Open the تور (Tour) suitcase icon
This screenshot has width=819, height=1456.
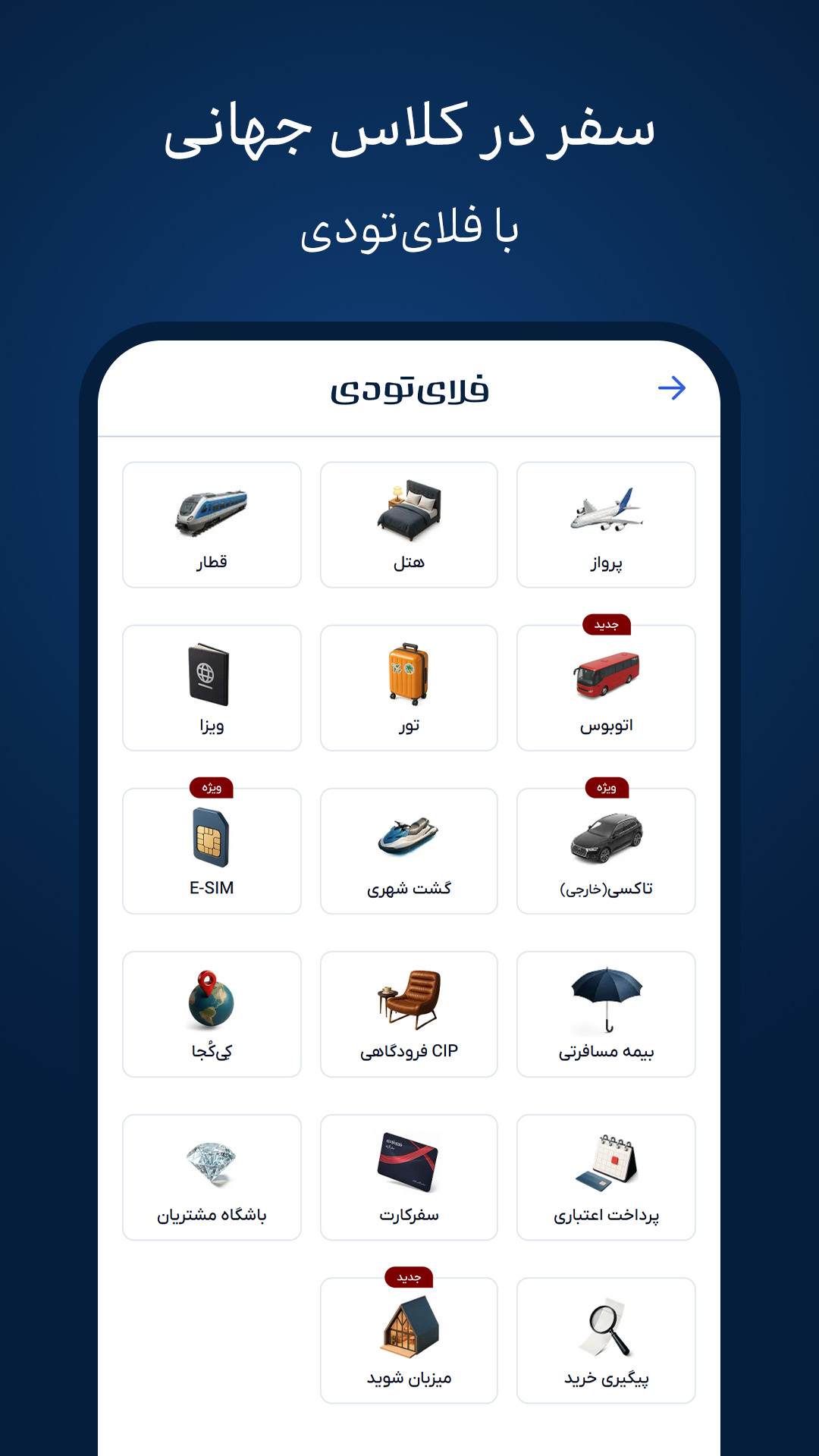click(x=408, y=675)
